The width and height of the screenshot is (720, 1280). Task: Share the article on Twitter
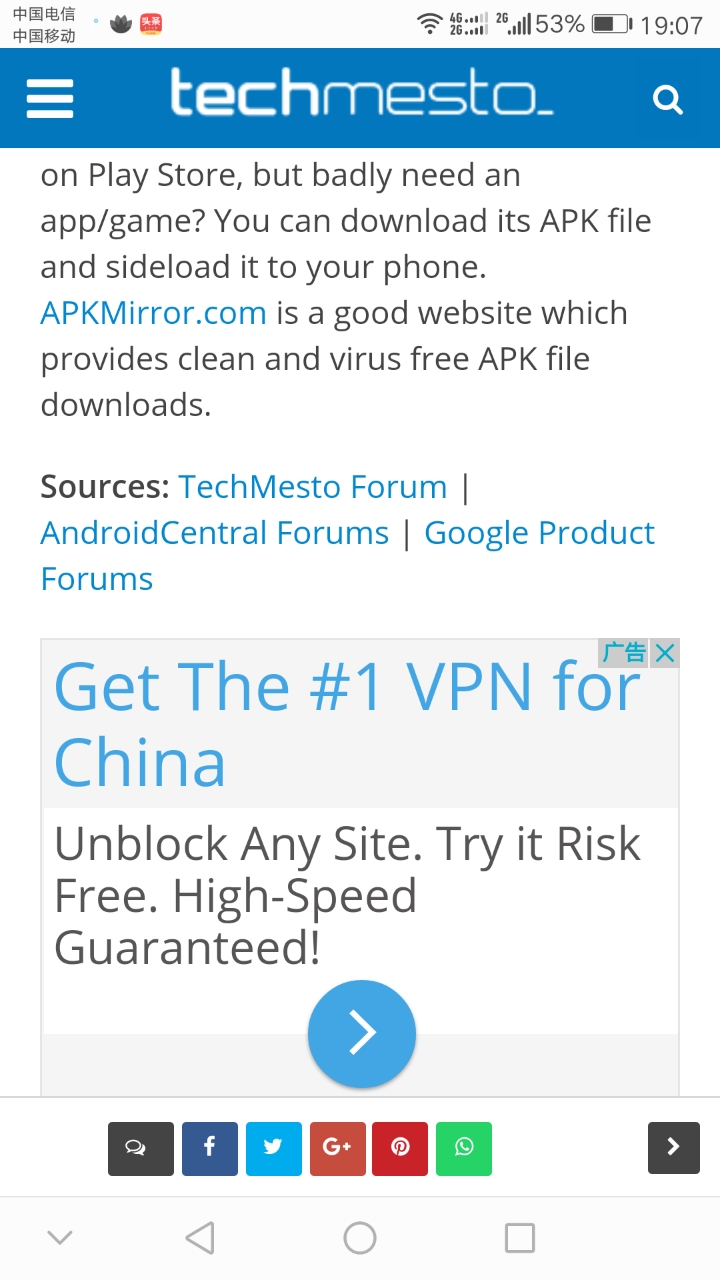click(273, 1148)
